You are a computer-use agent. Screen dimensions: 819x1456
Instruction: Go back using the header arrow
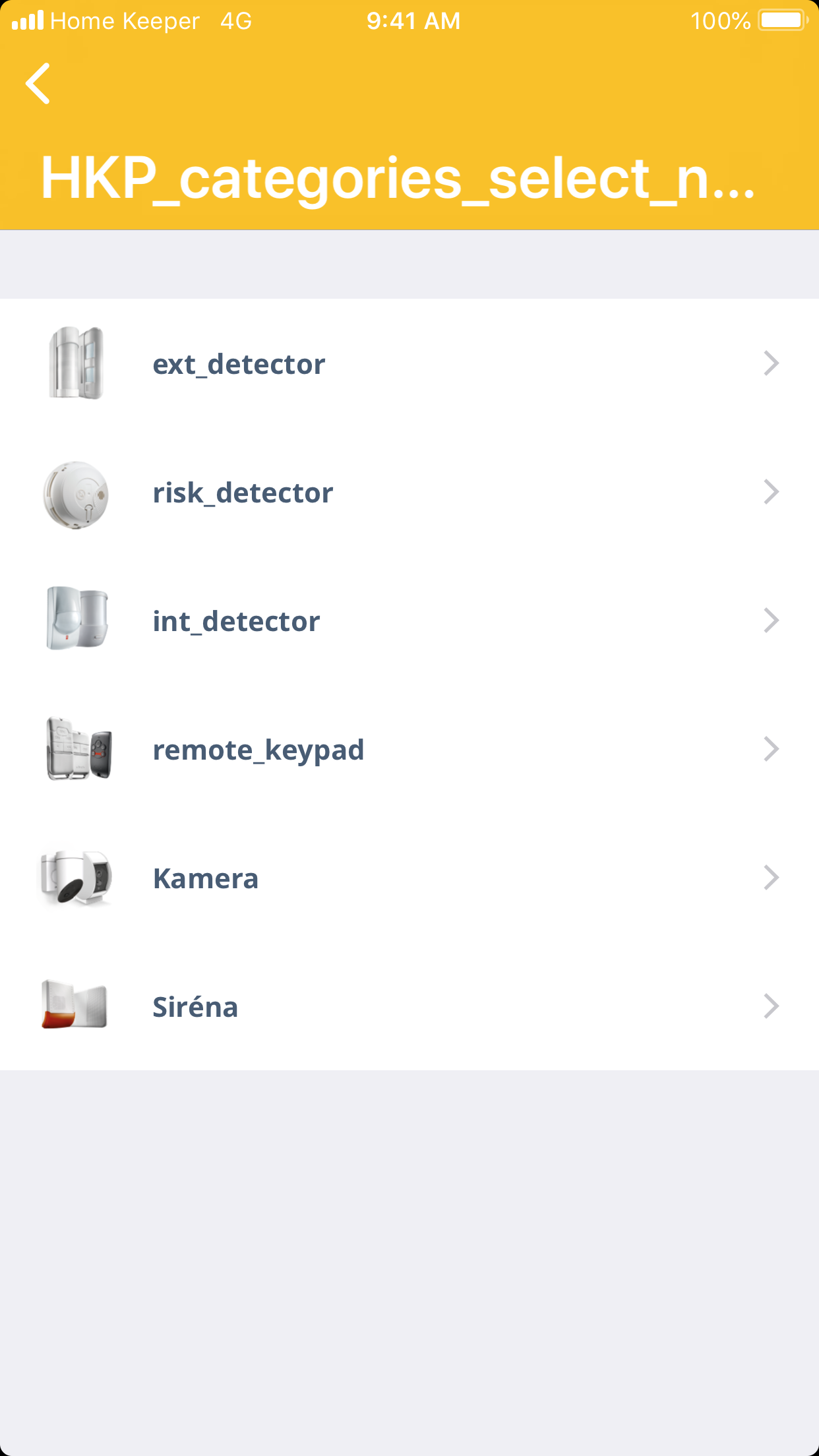38,84
